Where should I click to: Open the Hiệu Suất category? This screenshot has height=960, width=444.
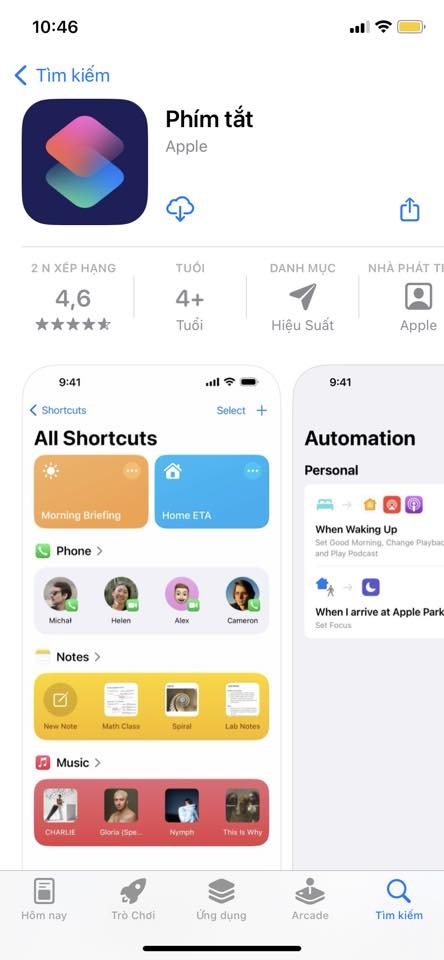click(303, 297)
